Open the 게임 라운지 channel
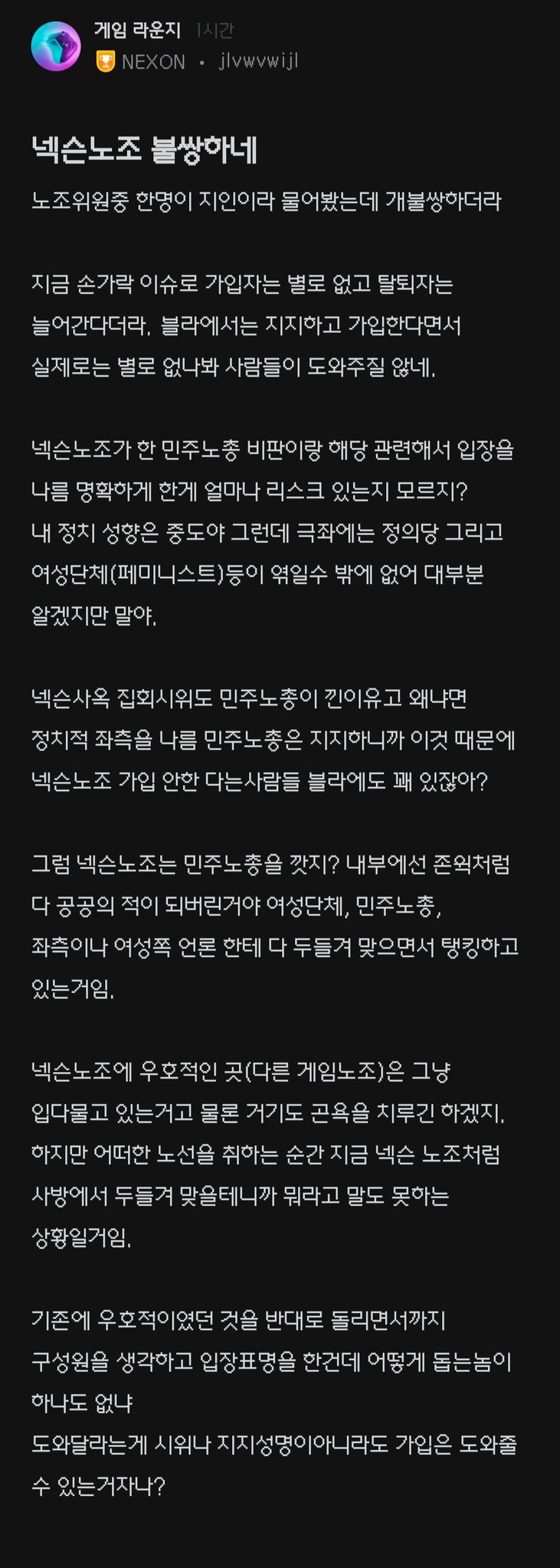 [137, 31]
